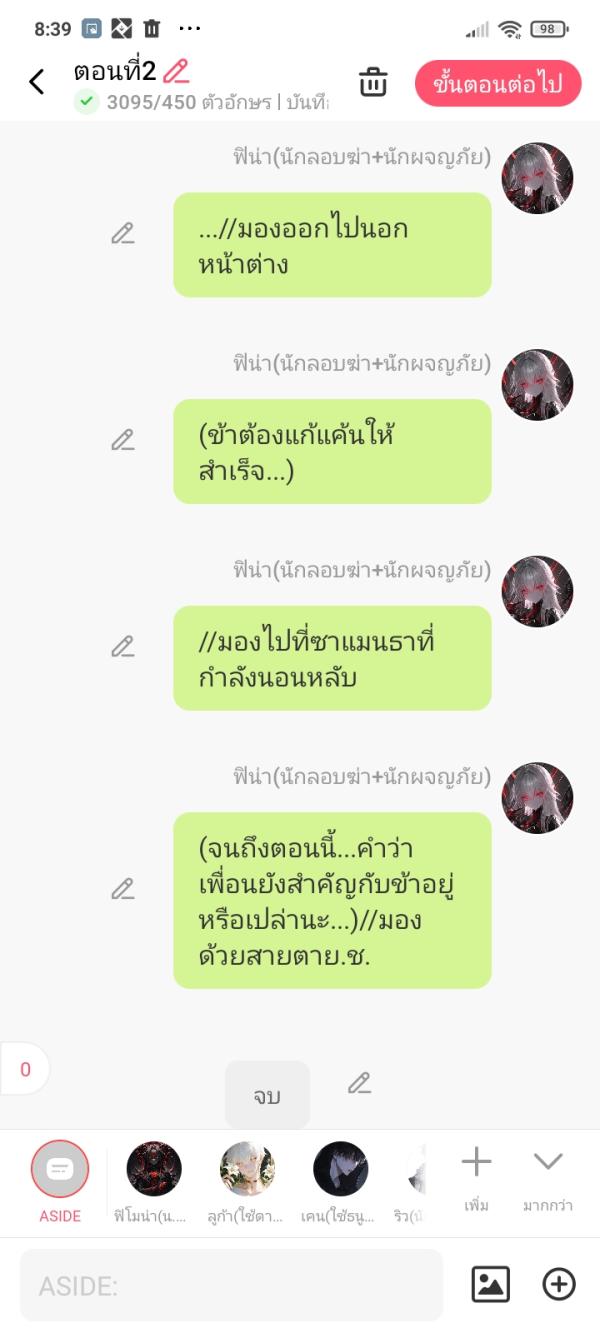Open the plus attachment options
Viewport: 600px width, 1333px height.
coord(559,1284)
